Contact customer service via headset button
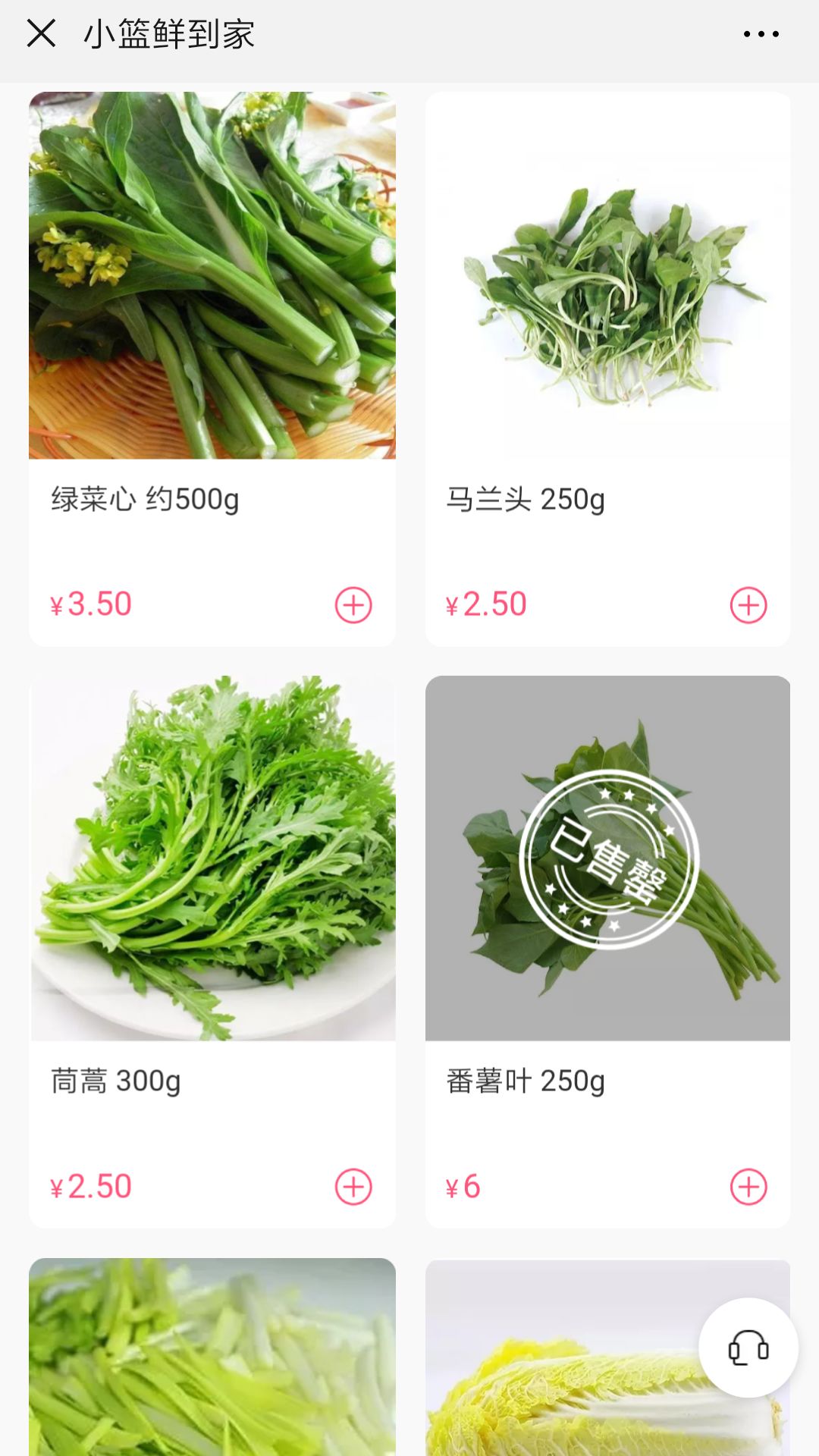This screenshot has width=819, height=1456. (x=748, y=1348)
